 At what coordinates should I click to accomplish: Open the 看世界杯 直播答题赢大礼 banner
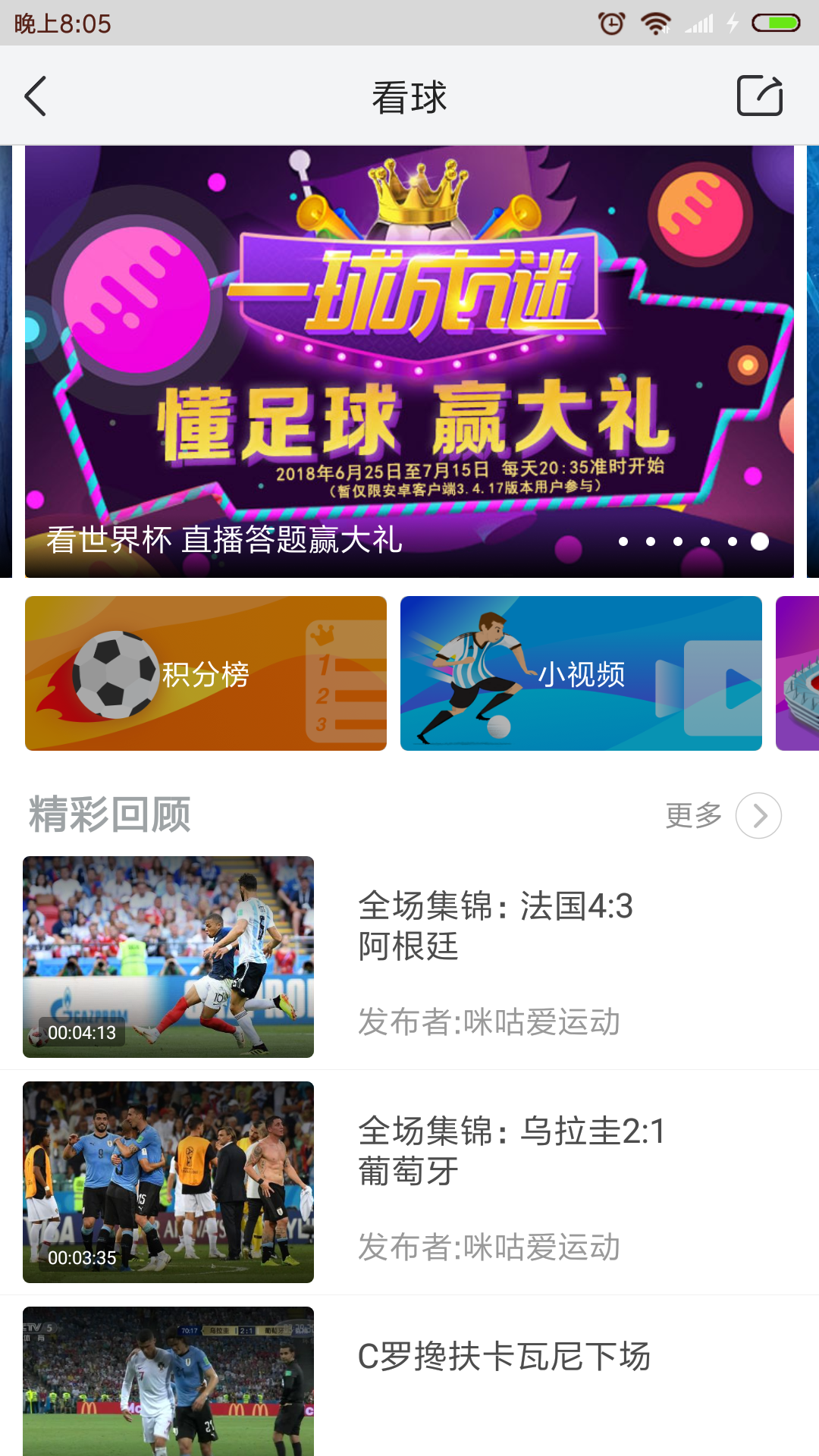point(409,361)
